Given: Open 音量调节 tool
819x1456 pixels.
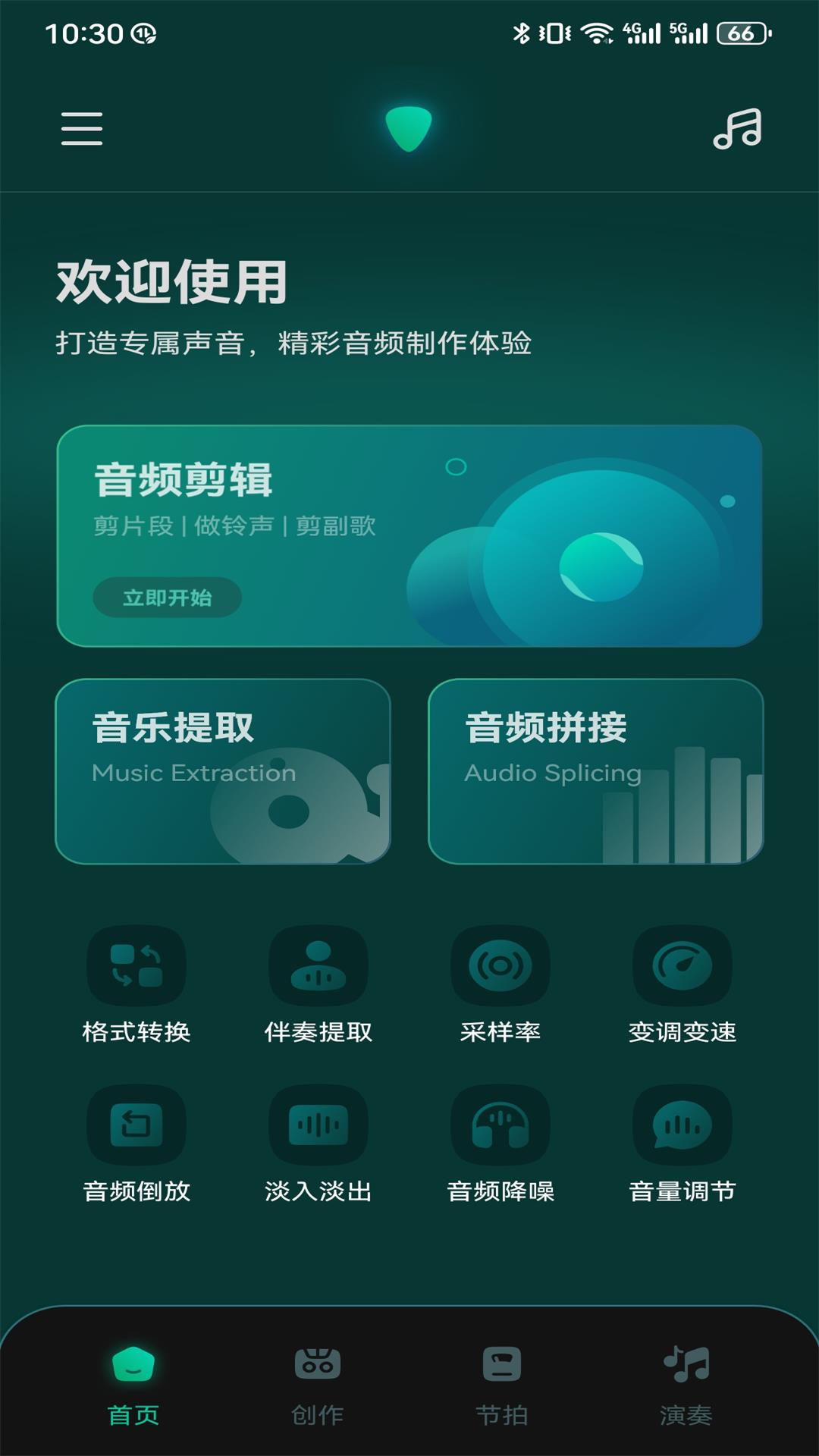Looking at the screenshot, I should (x=682, y=1142).
